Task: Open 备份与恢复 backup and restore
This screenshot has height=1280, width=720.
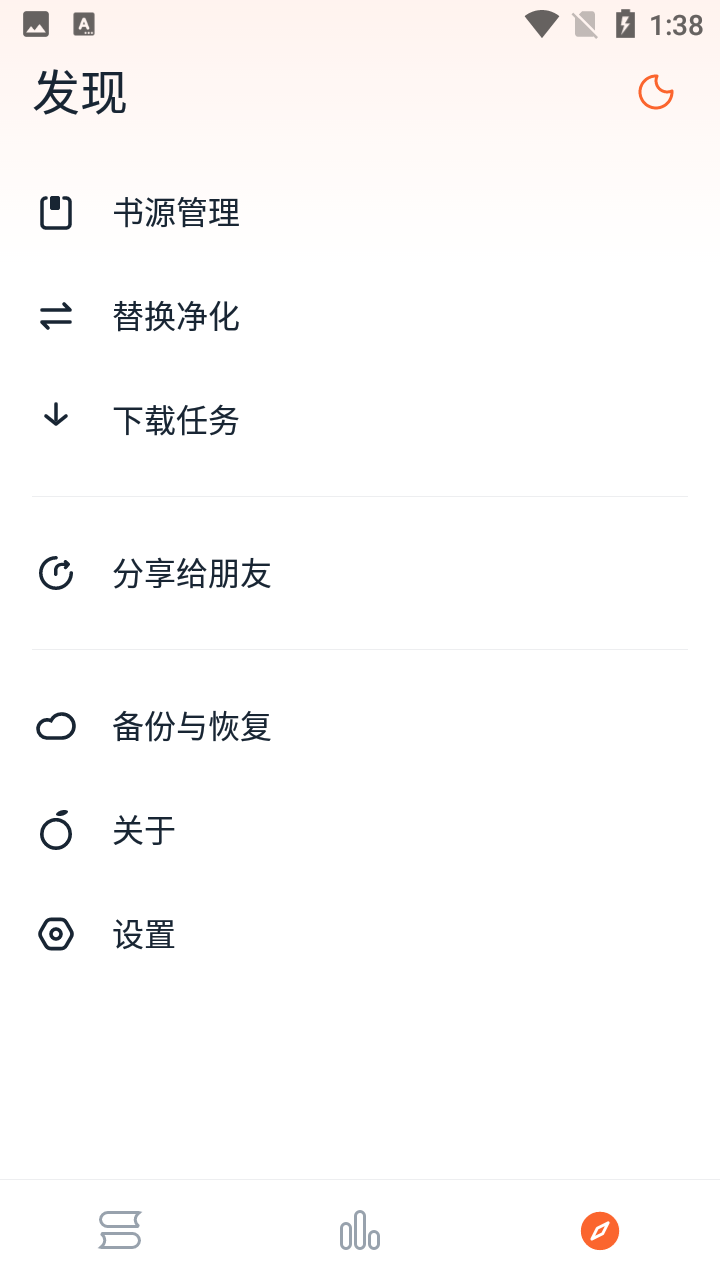Action: coord(192,727)
